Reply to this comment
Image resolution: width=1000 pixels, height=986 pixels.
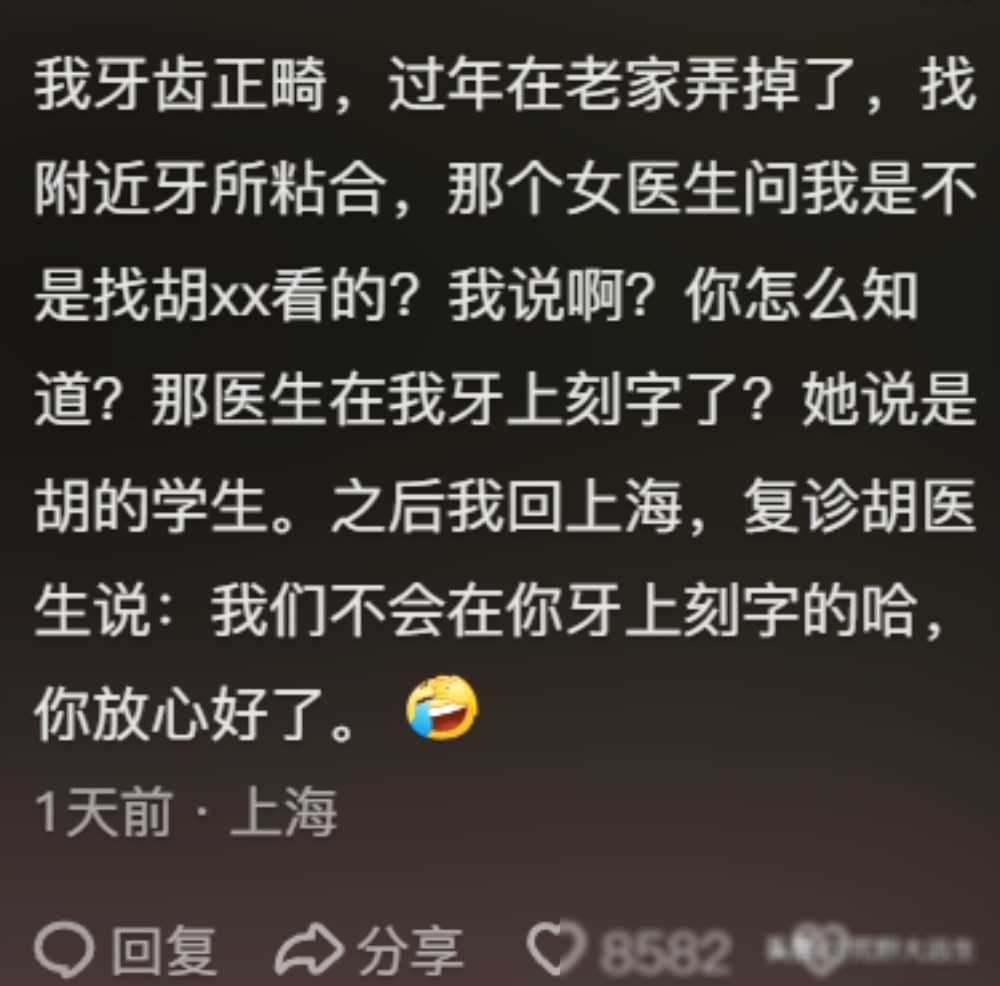tap(125, 948)
